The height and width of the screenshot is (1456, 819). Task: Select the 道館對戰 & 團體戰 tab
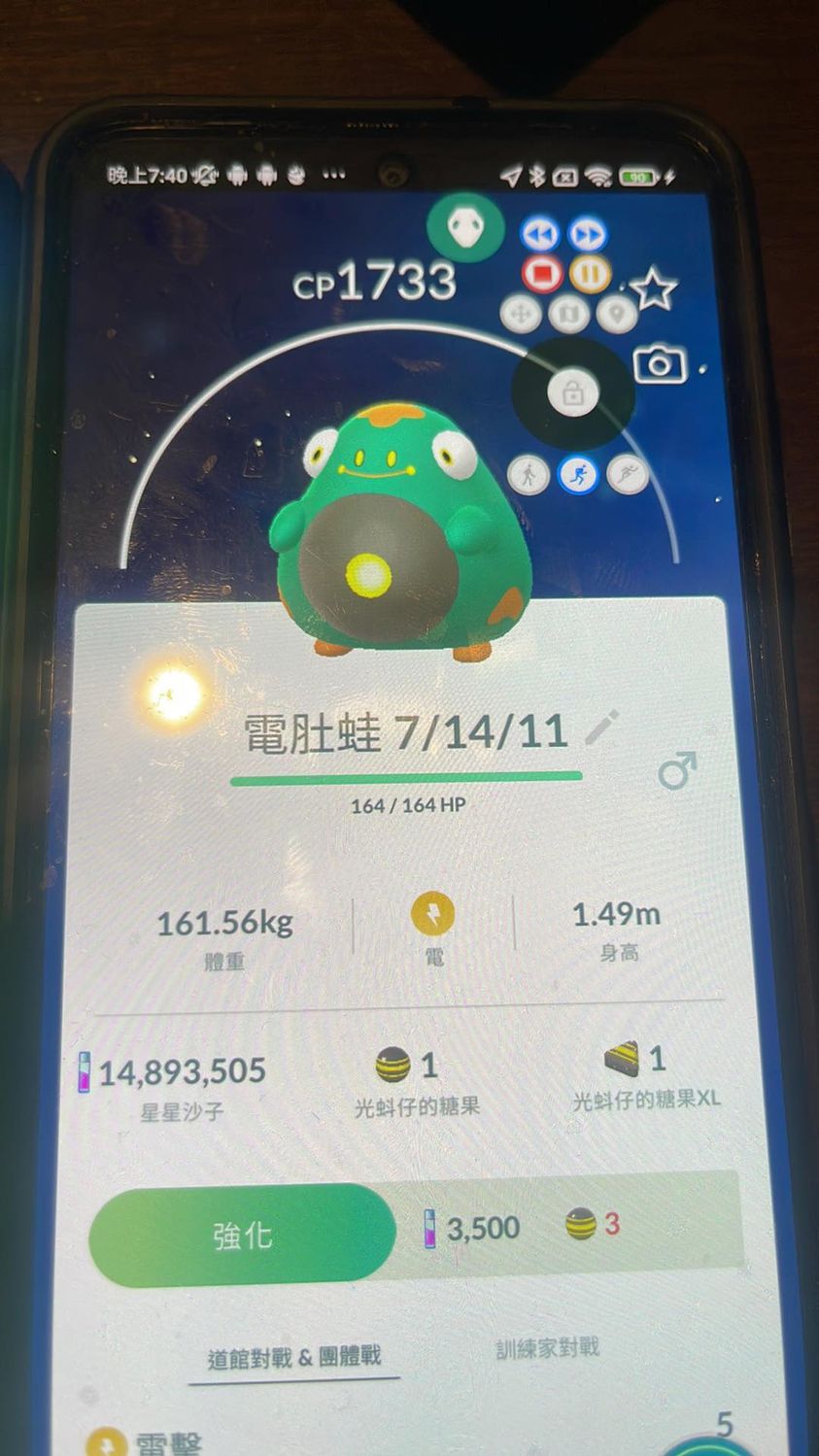tap(294, 1356)
